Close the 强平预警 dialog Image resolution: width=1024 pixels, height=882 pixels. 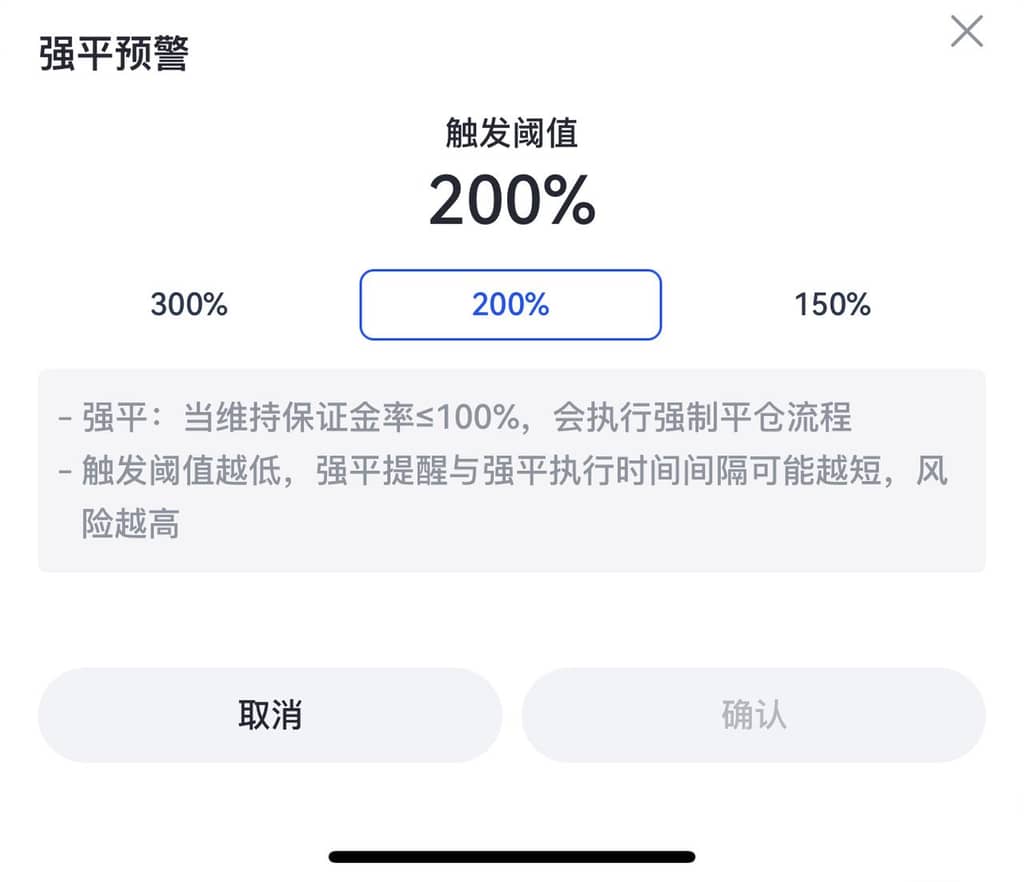pos(966,32)
